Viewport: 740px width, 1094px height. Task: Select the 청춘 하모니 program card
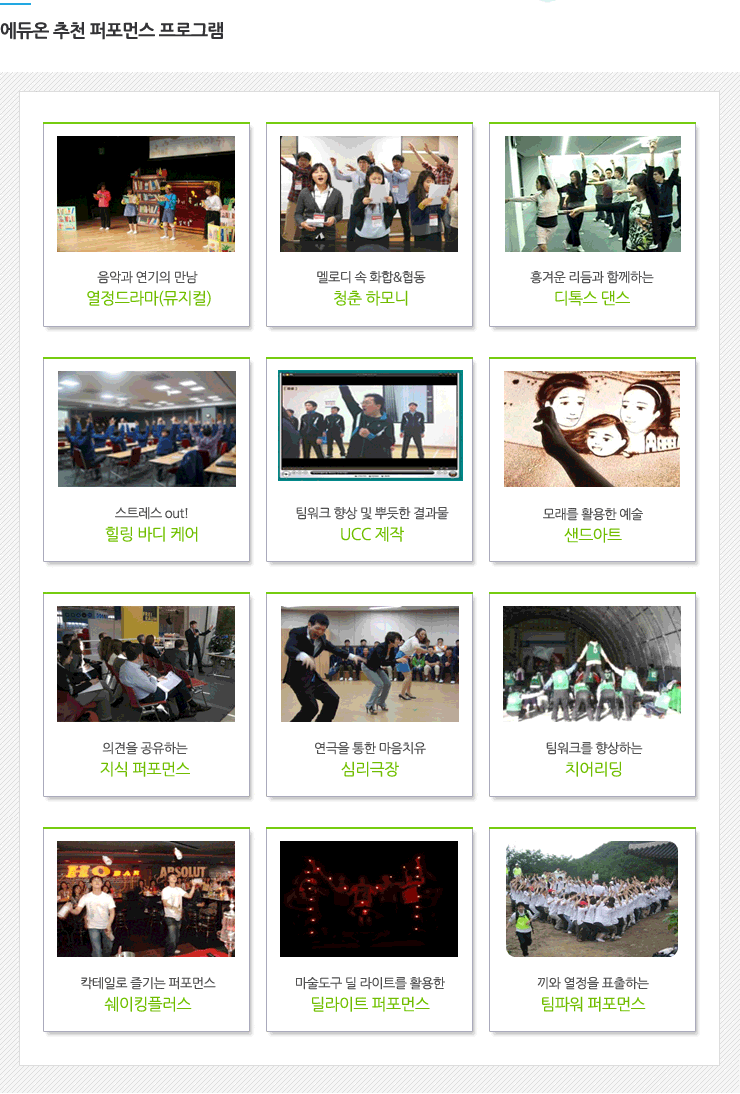coord(369,224)
